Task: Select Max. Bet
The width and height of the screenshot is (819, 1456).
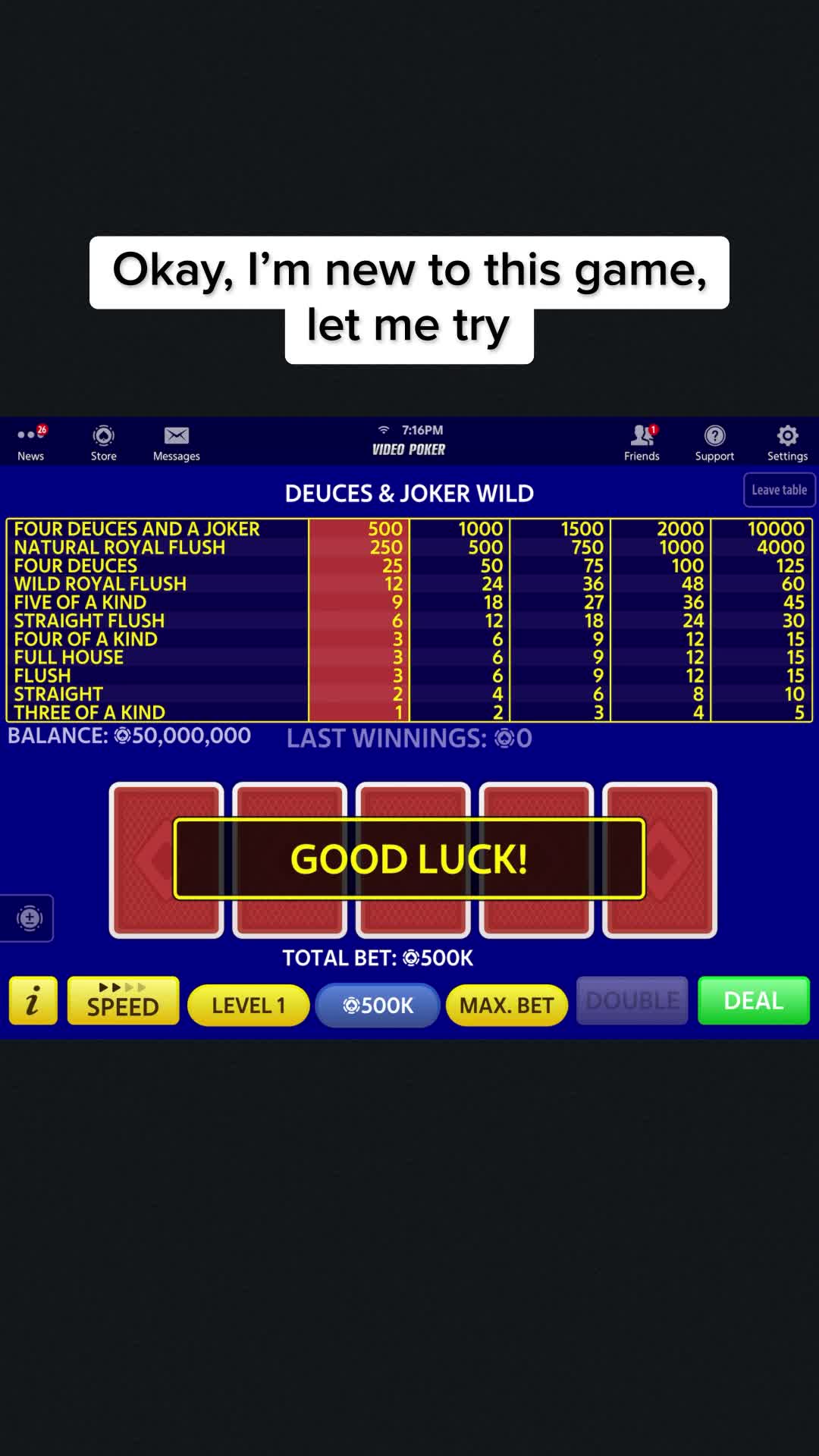Action: tap(507, 1006)
